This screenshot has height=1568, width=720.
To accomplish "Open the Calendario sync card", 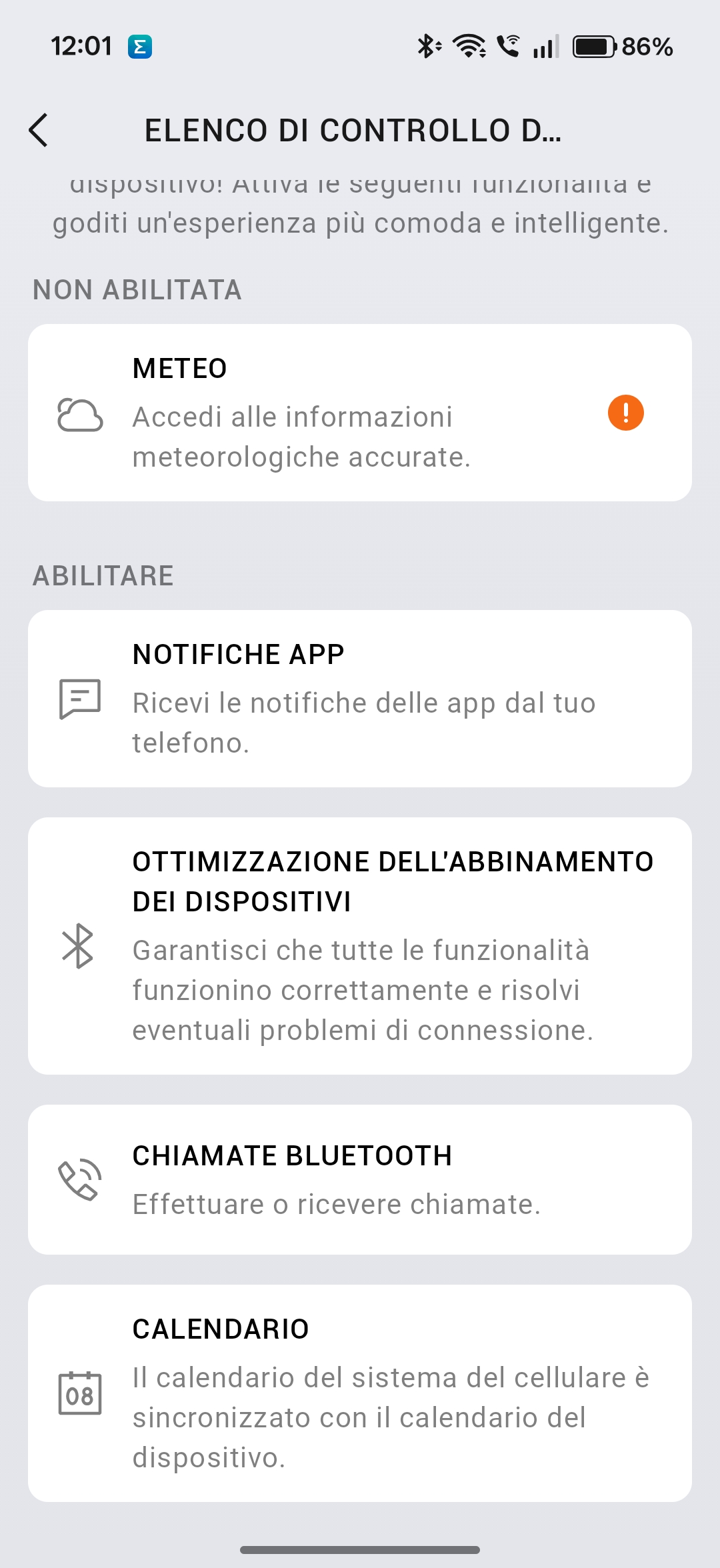I will [x=360, y=1393].
